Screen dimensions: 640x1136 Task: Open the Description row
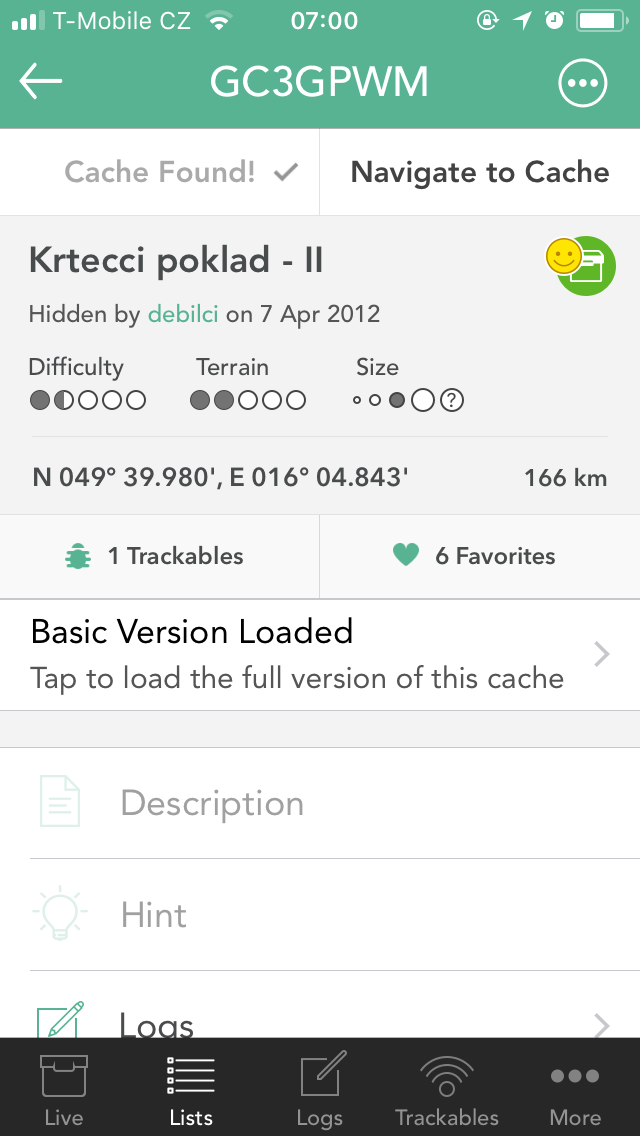(x=320, y=803)
